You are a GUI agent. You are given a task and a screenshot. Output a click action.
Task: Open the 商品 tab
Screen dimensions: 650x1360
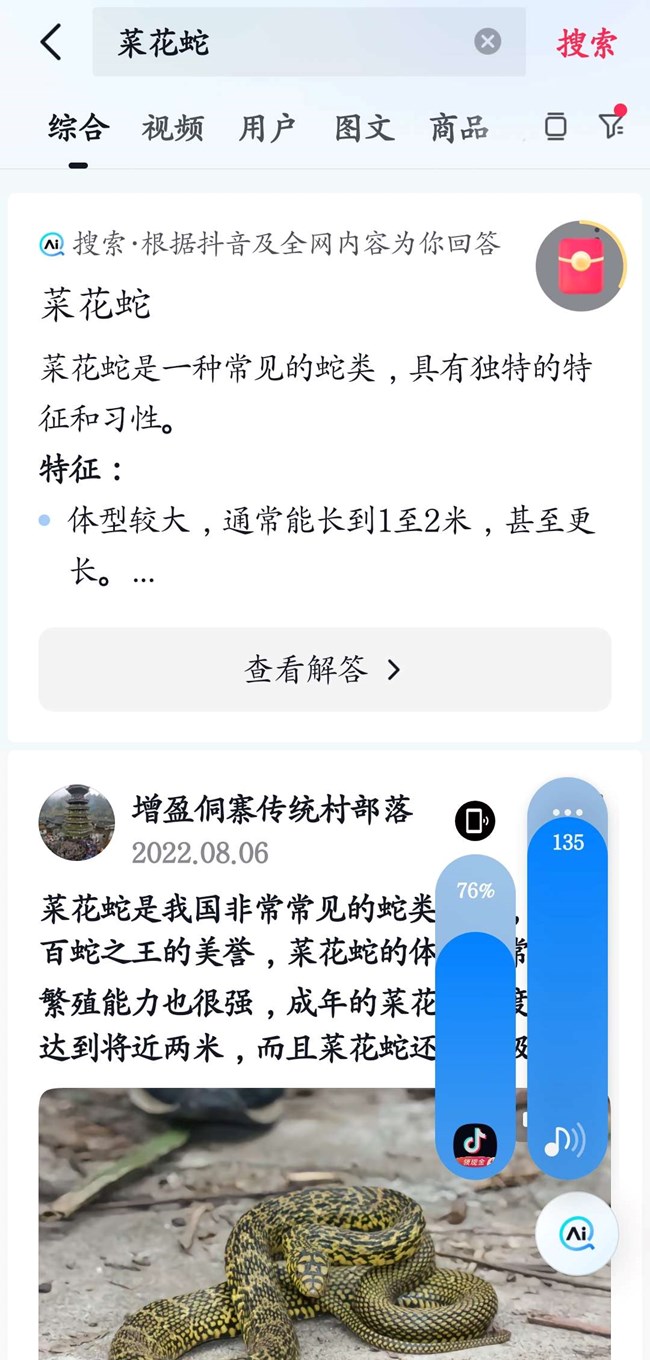pyautogui.click(x=459, y=128)
